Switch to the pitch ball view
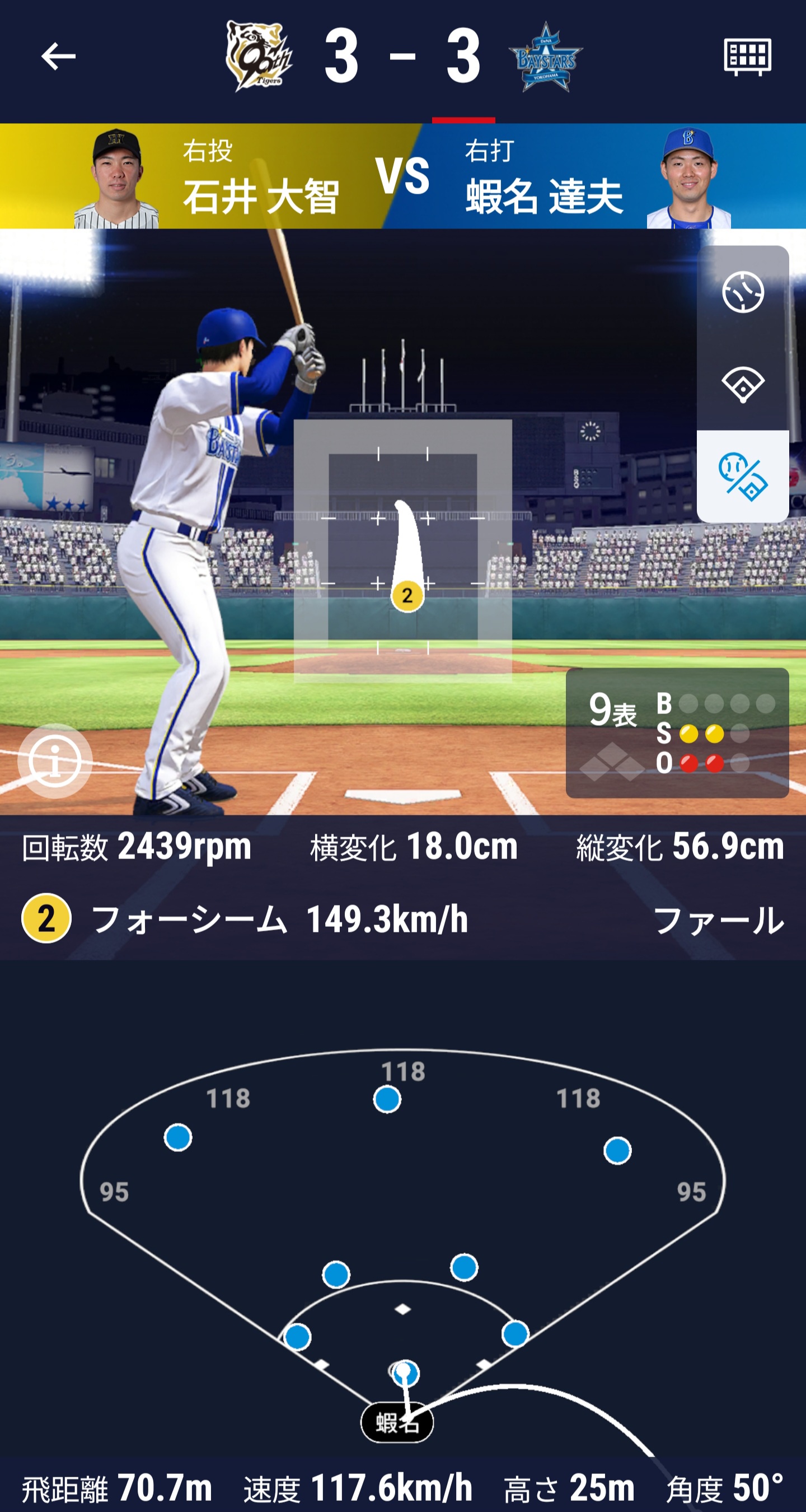806x1512 pixels. 742,292
